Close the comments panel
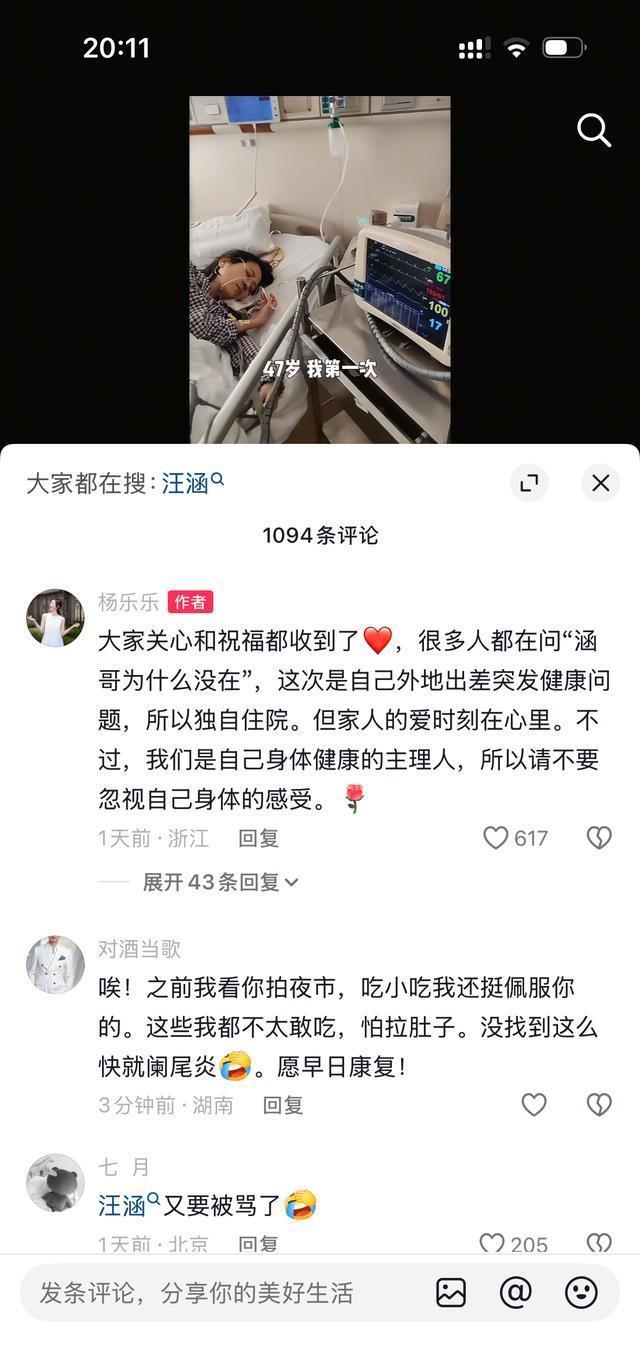 (600, 483)
